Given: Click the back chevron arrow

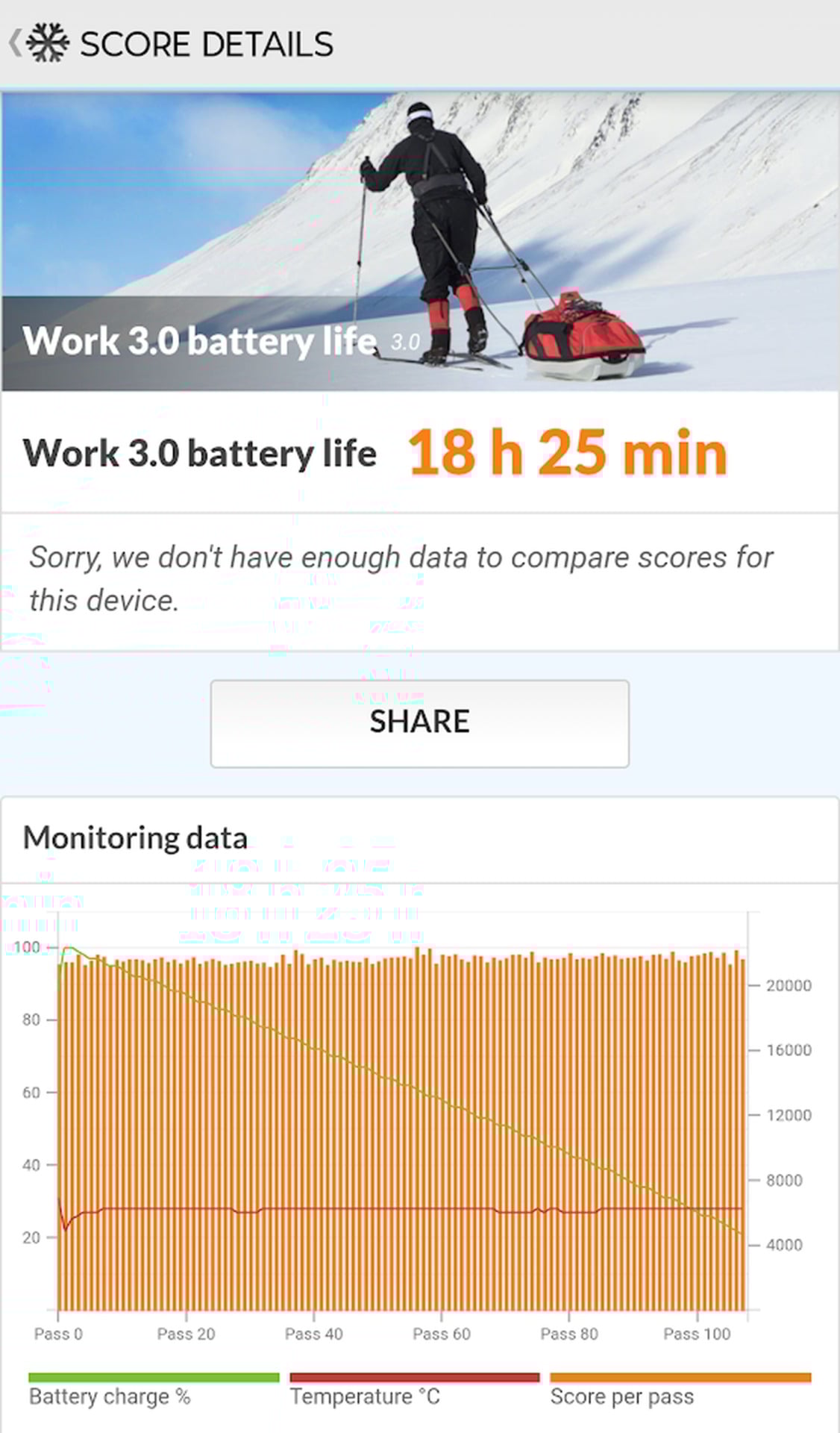Looking at the screenshot, I should coord(13,43).
